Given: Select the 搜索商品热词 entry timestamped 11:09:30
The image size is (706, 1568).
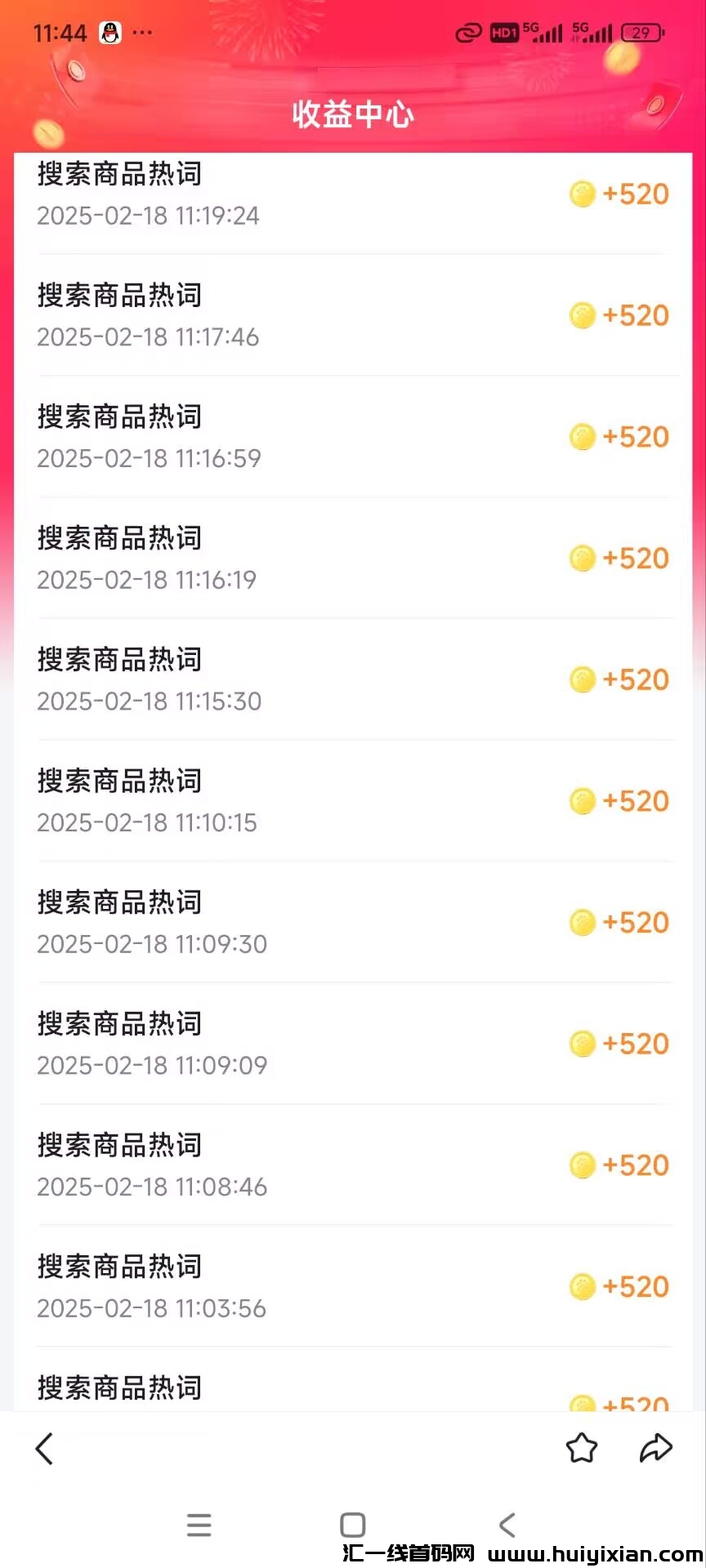Looking at the screenshot, I should pyautogui.click(x=119, y=902).
